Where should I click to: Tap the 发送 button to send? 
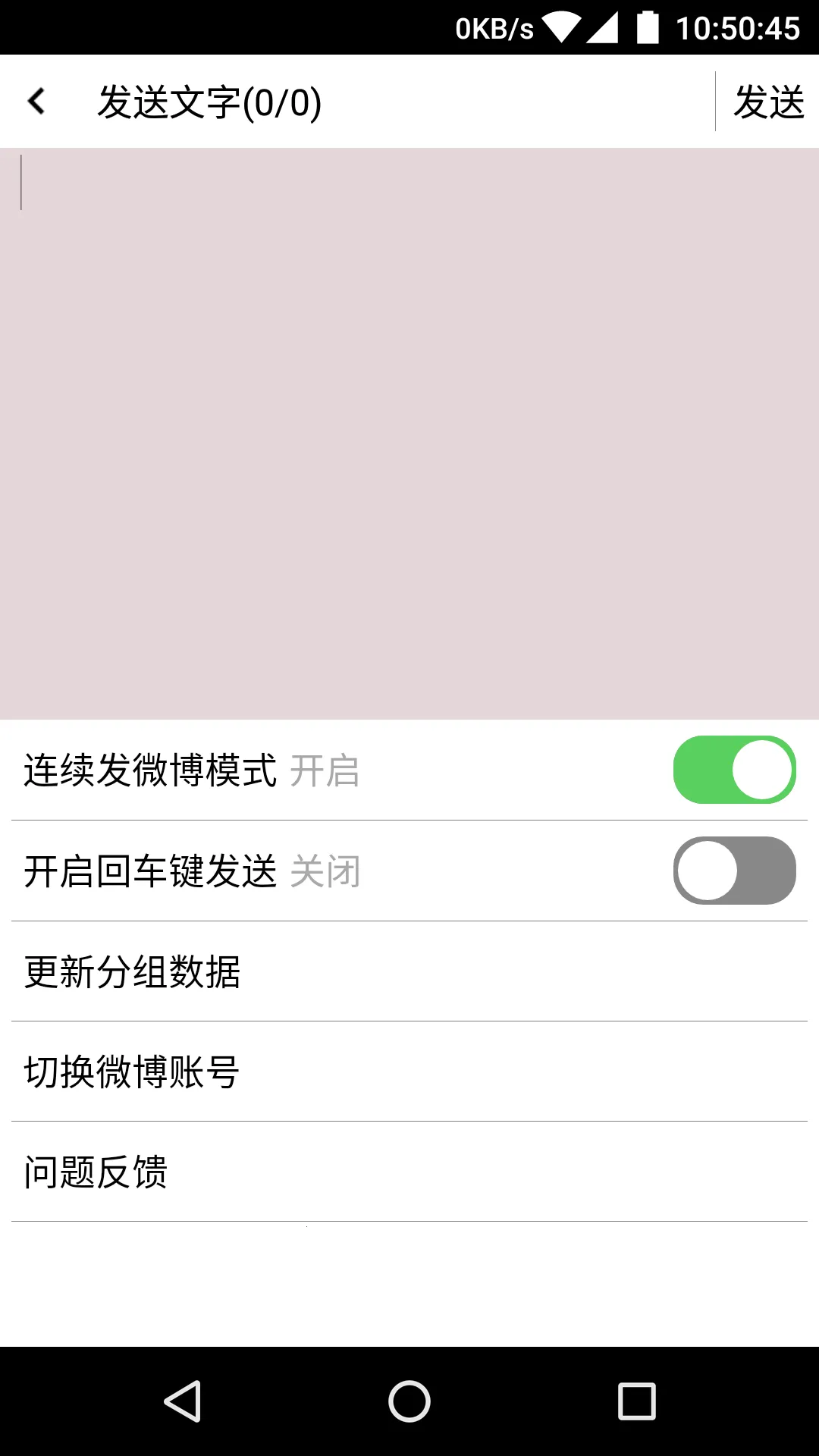click(x=768, y=102)
